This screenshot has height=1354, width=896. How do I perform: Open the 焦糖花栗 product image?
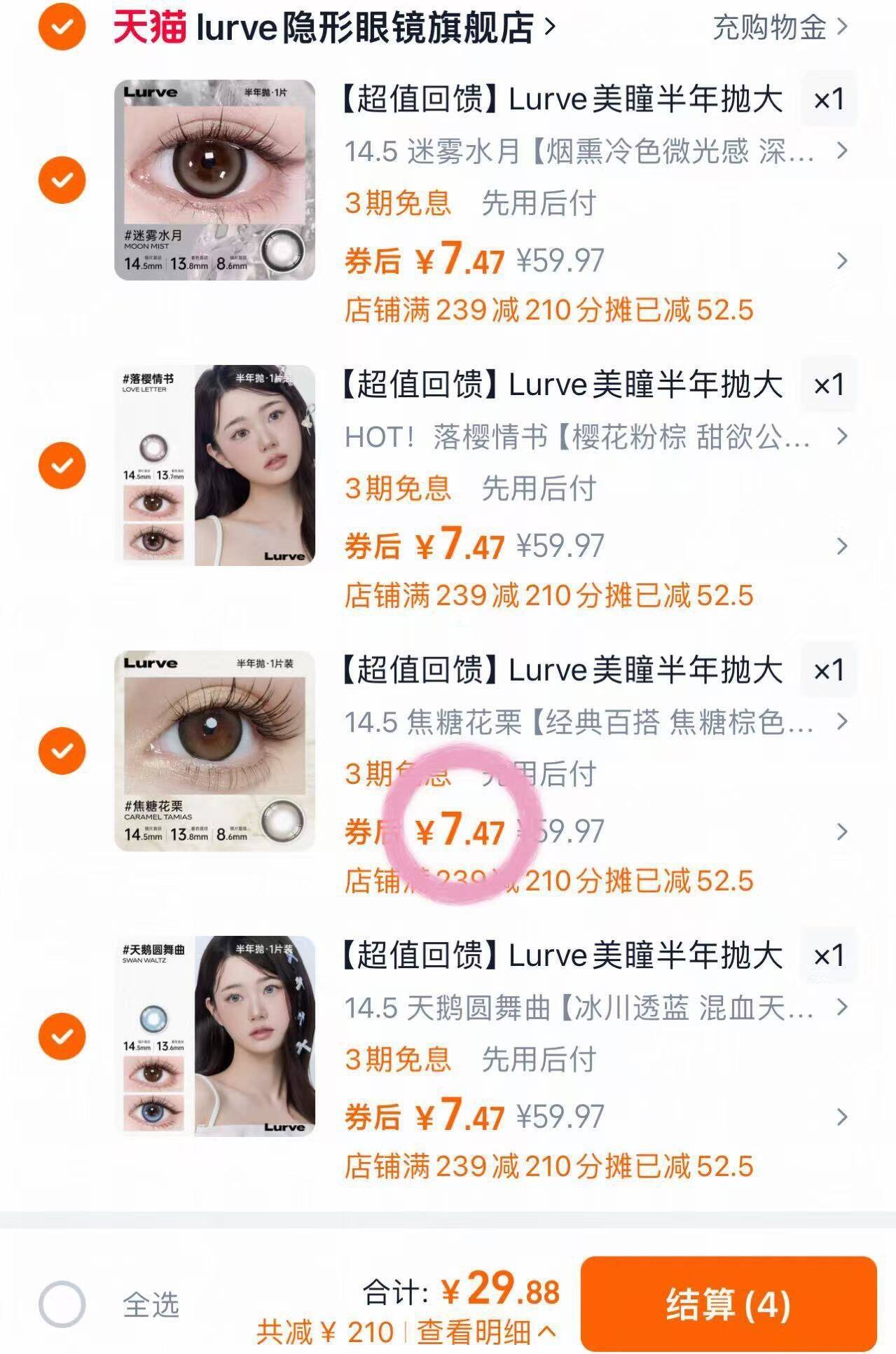point(214,751)
